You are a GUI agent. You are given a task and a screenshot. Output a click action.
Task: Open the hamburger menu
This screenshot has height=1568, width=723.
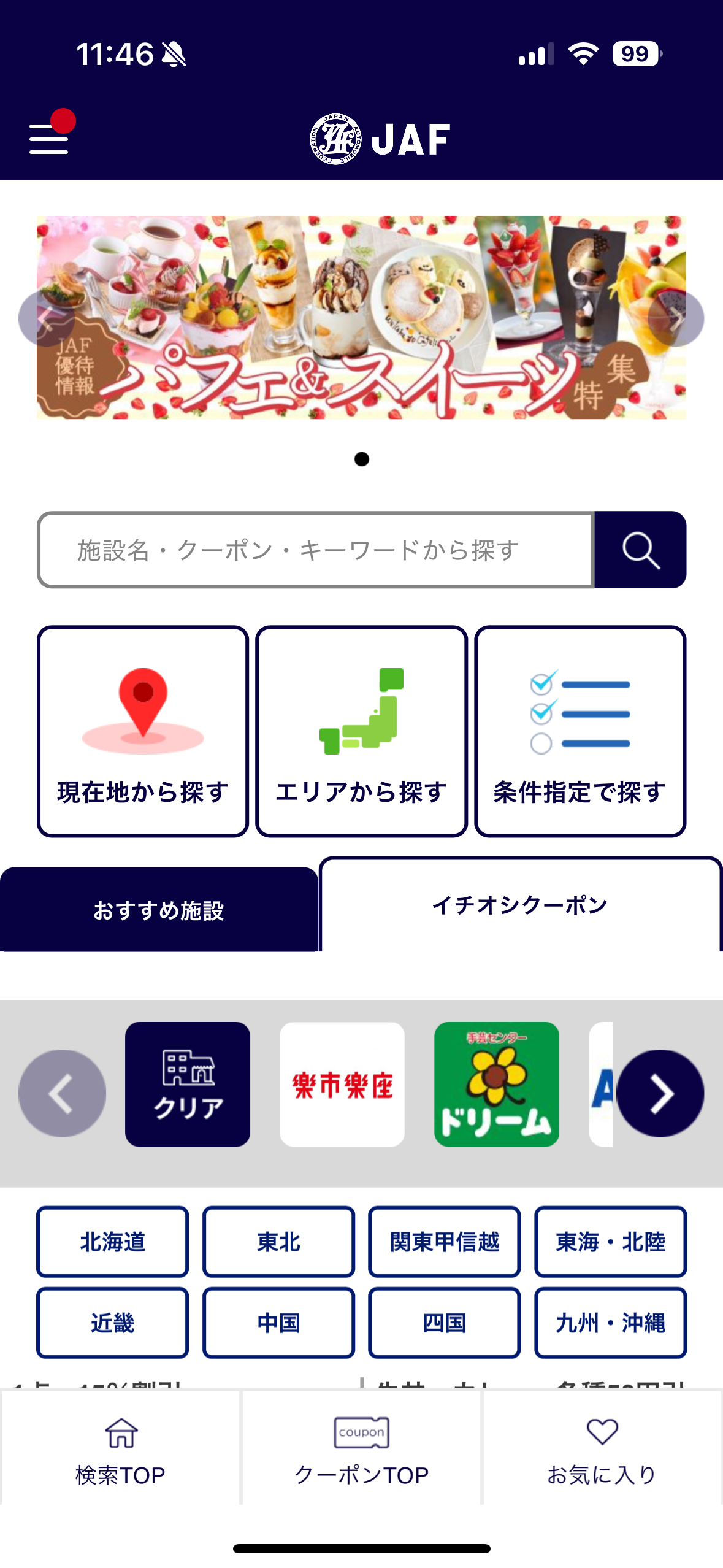(49, 139)
